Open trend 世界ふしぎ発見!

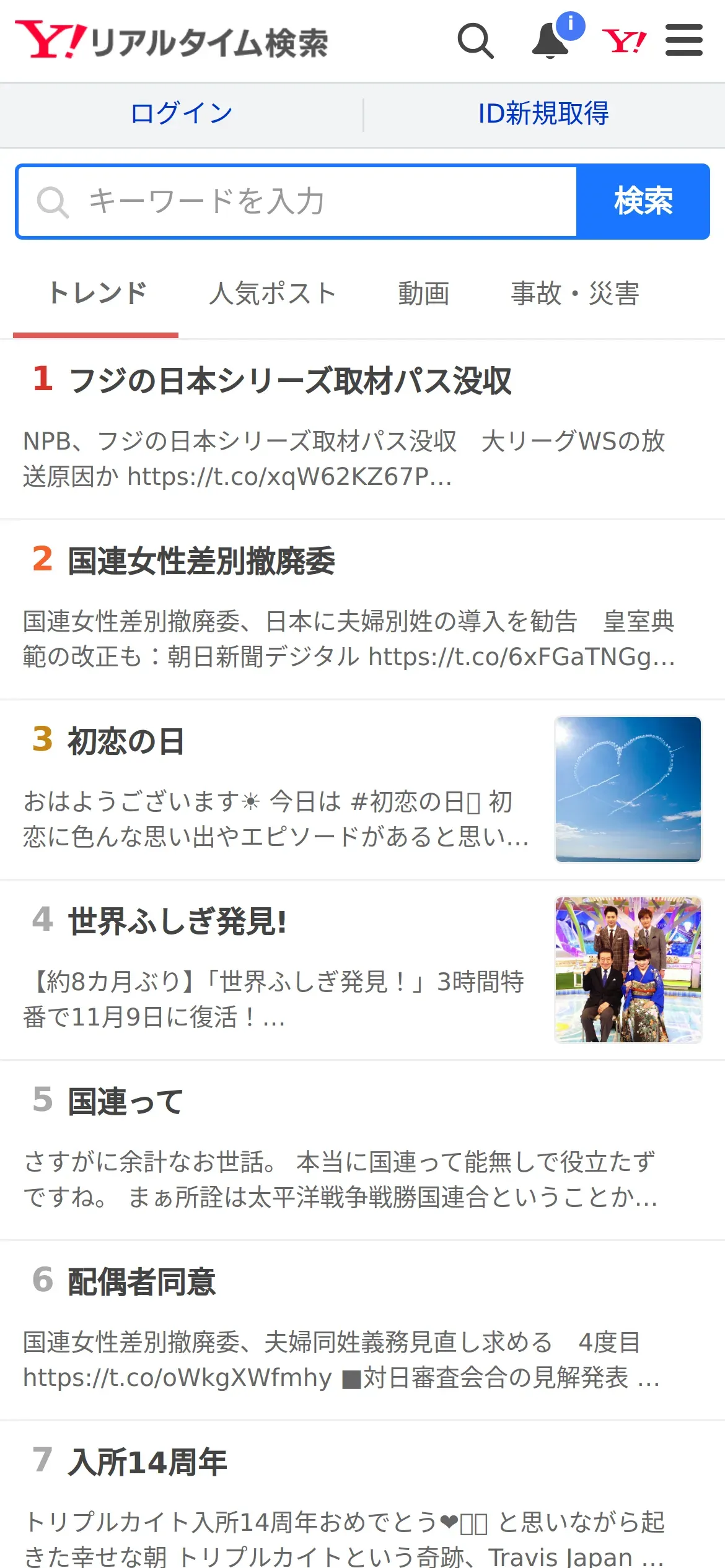click(x=362, y=970)
